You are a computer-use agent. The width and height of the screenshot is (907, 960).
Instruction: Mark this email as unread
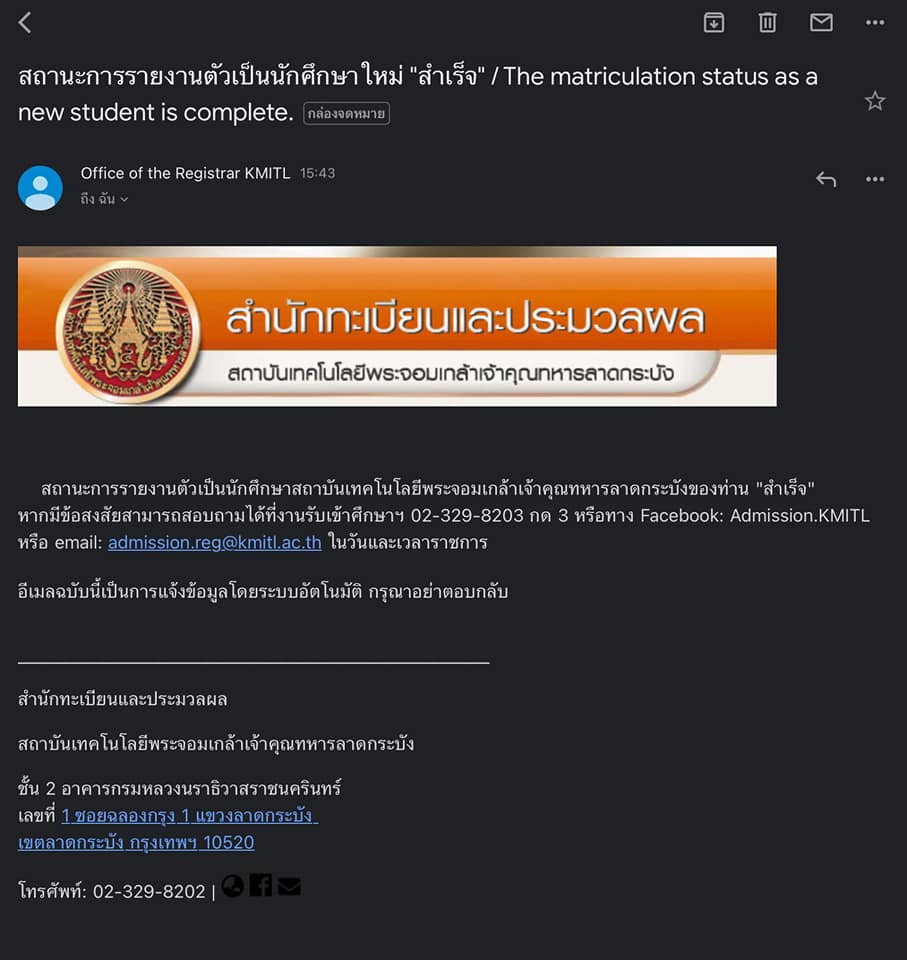tap(821, 22)
